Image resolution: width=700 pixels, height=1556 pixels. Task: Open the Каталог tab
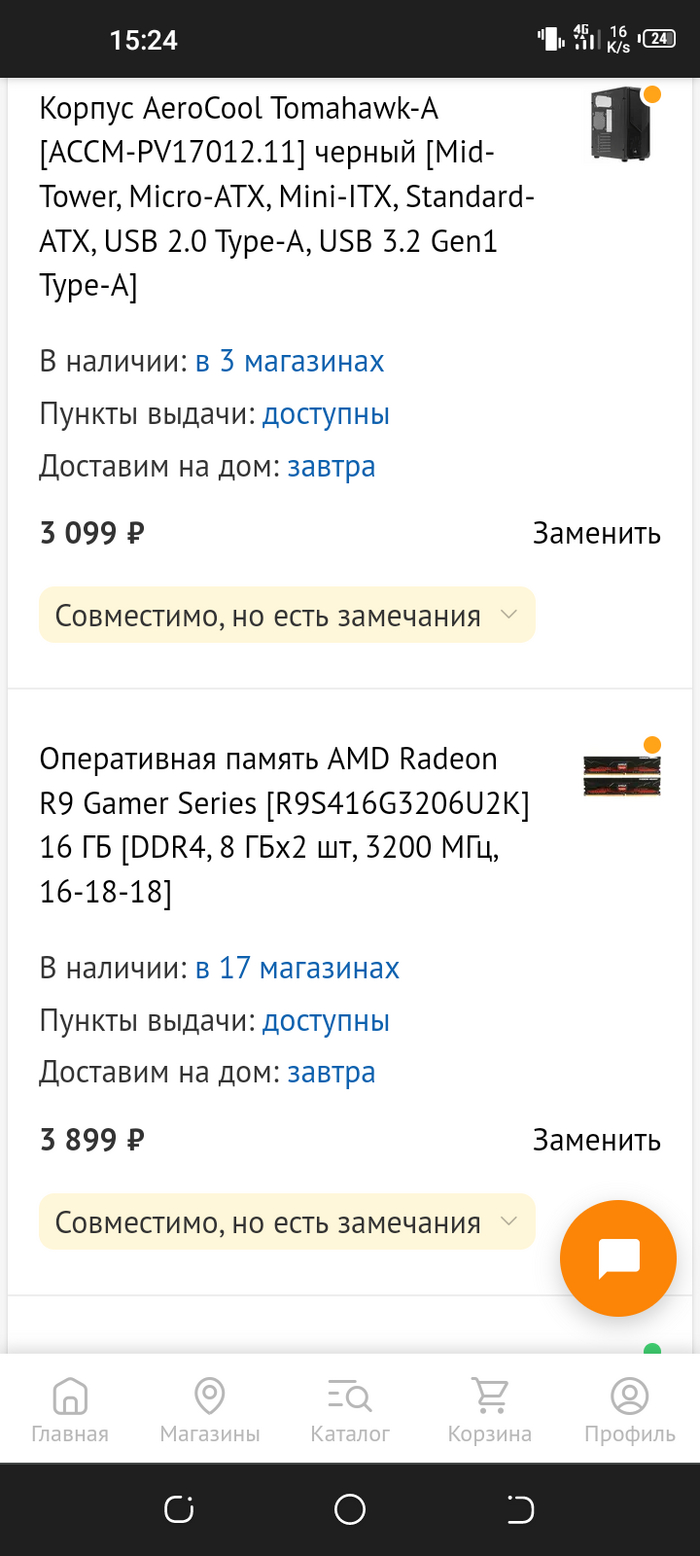(x=350, y=1410)
